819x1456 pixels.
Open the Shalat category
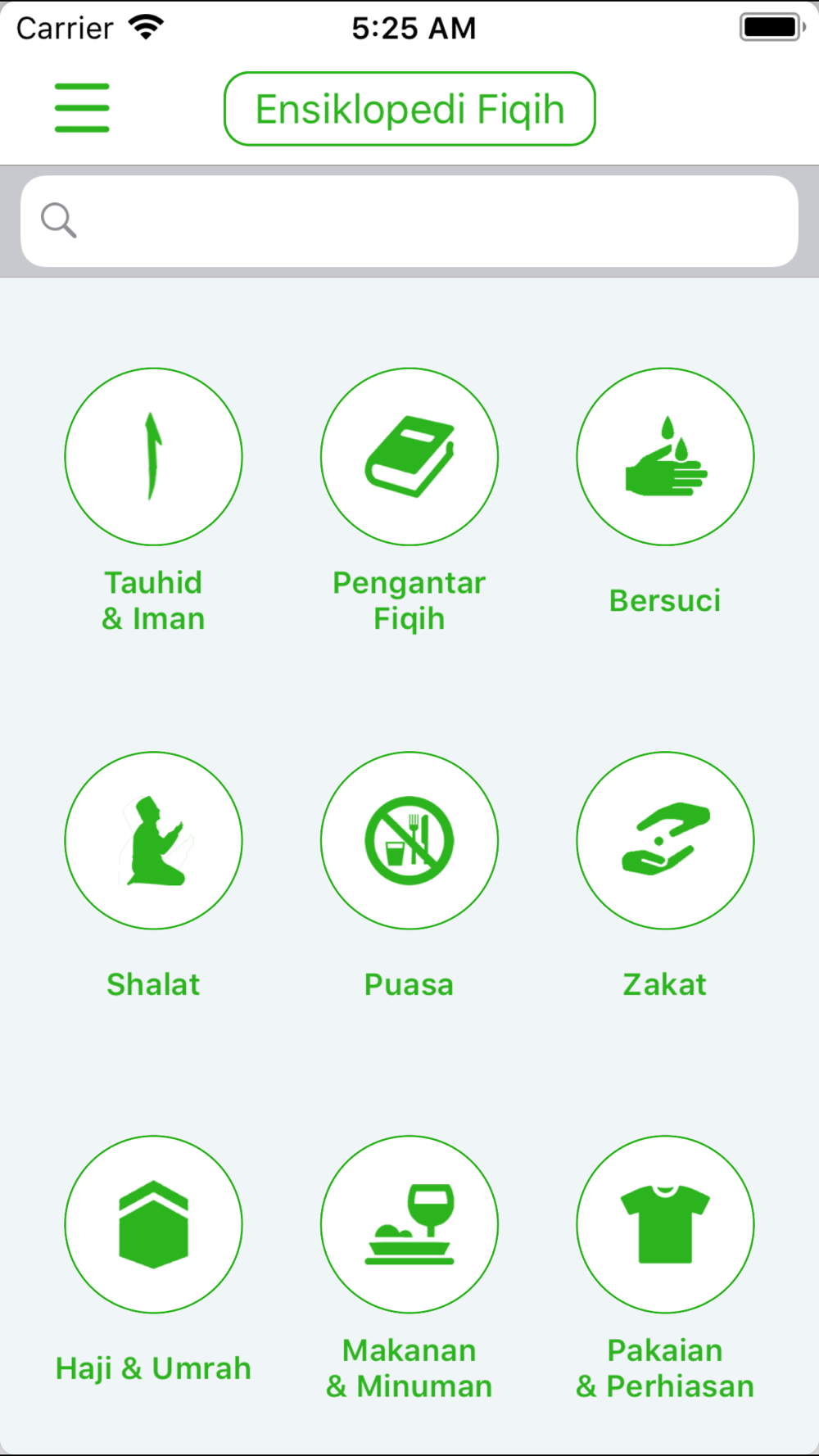click(153, 840)
